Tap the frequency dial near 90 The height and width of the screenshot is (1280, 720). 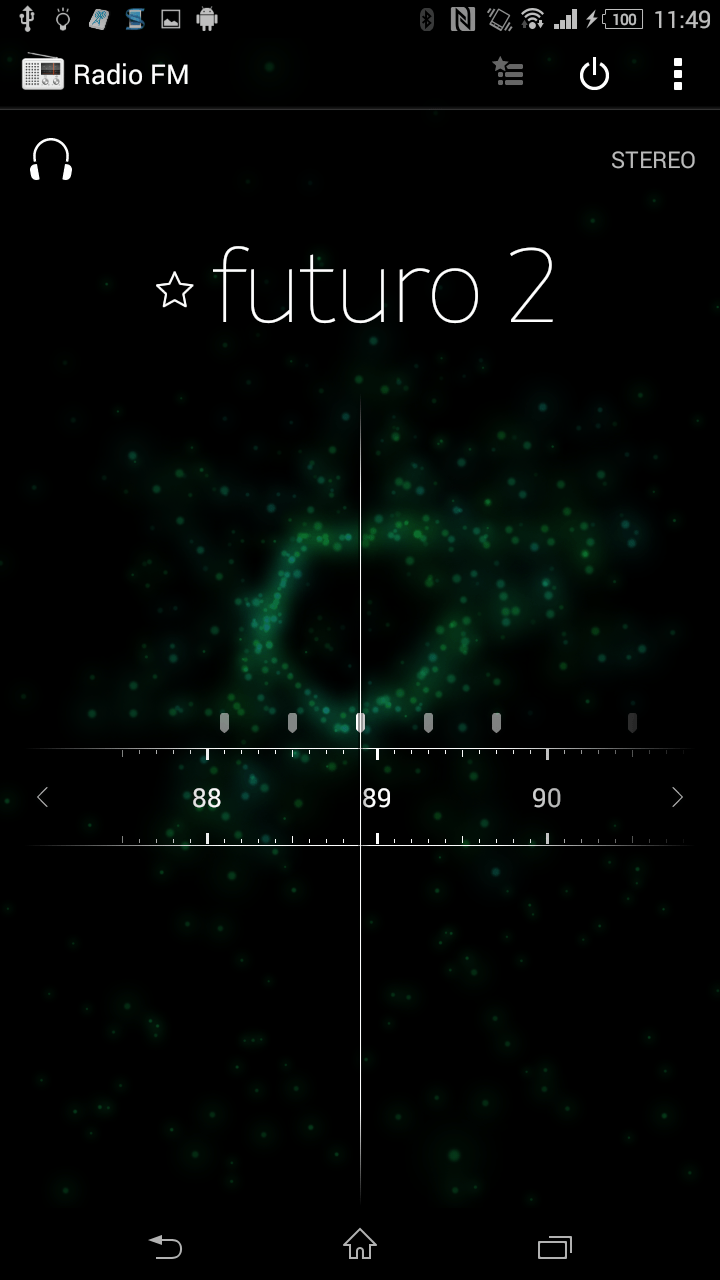coord(546,798)
